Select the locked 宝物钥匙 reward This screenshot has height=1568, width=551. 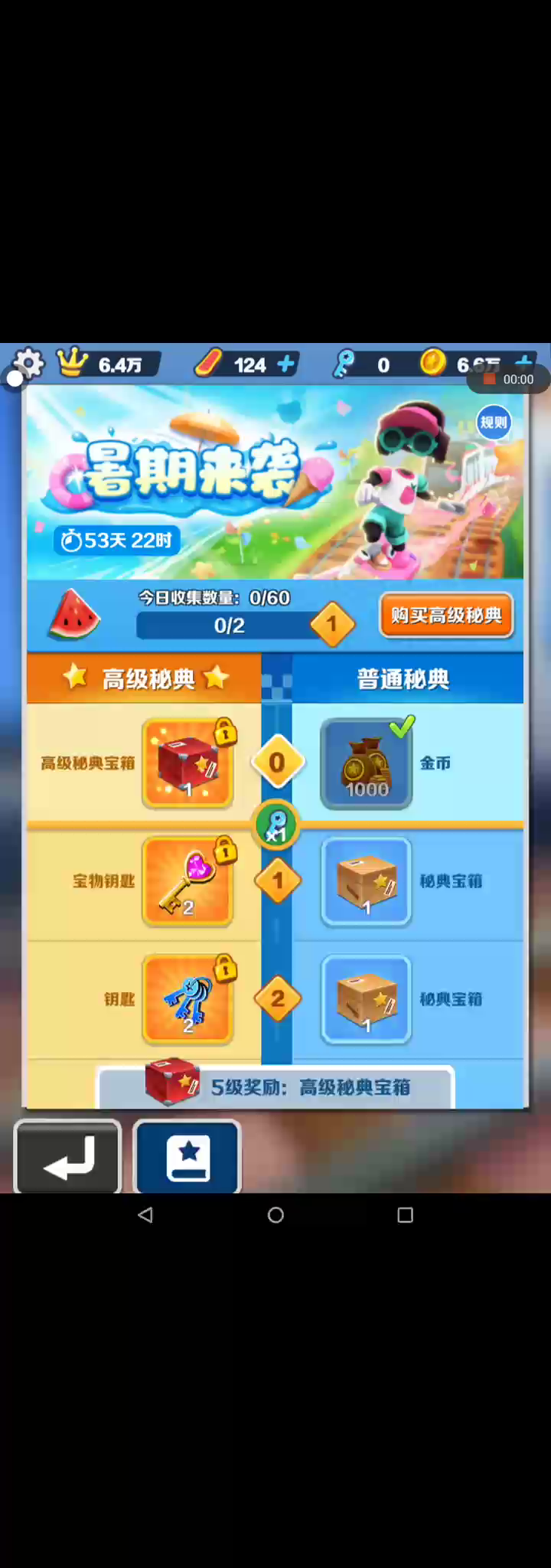click(187, 881)
